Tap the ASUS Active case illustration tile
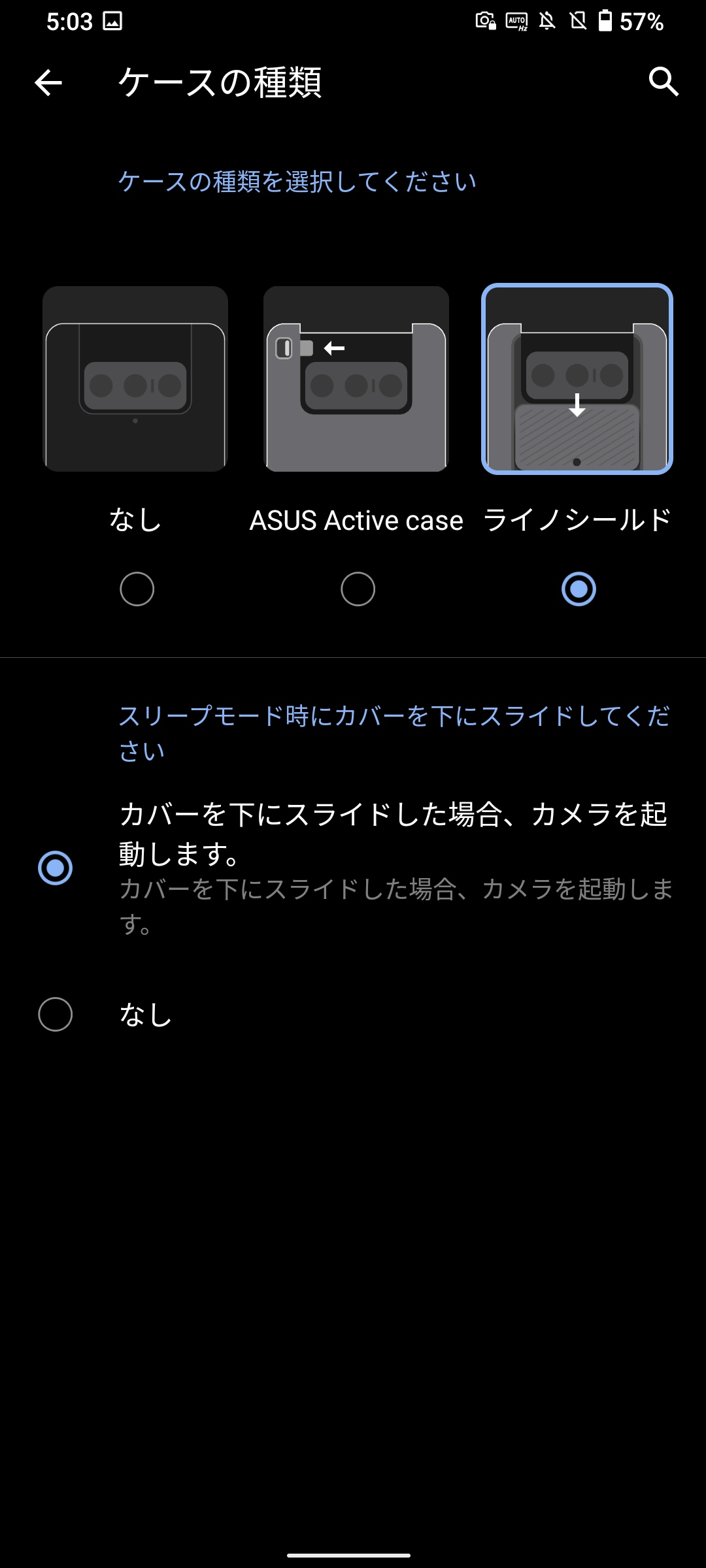The width and height of the screenshot is (706, 1568). [x=356, y=379]
